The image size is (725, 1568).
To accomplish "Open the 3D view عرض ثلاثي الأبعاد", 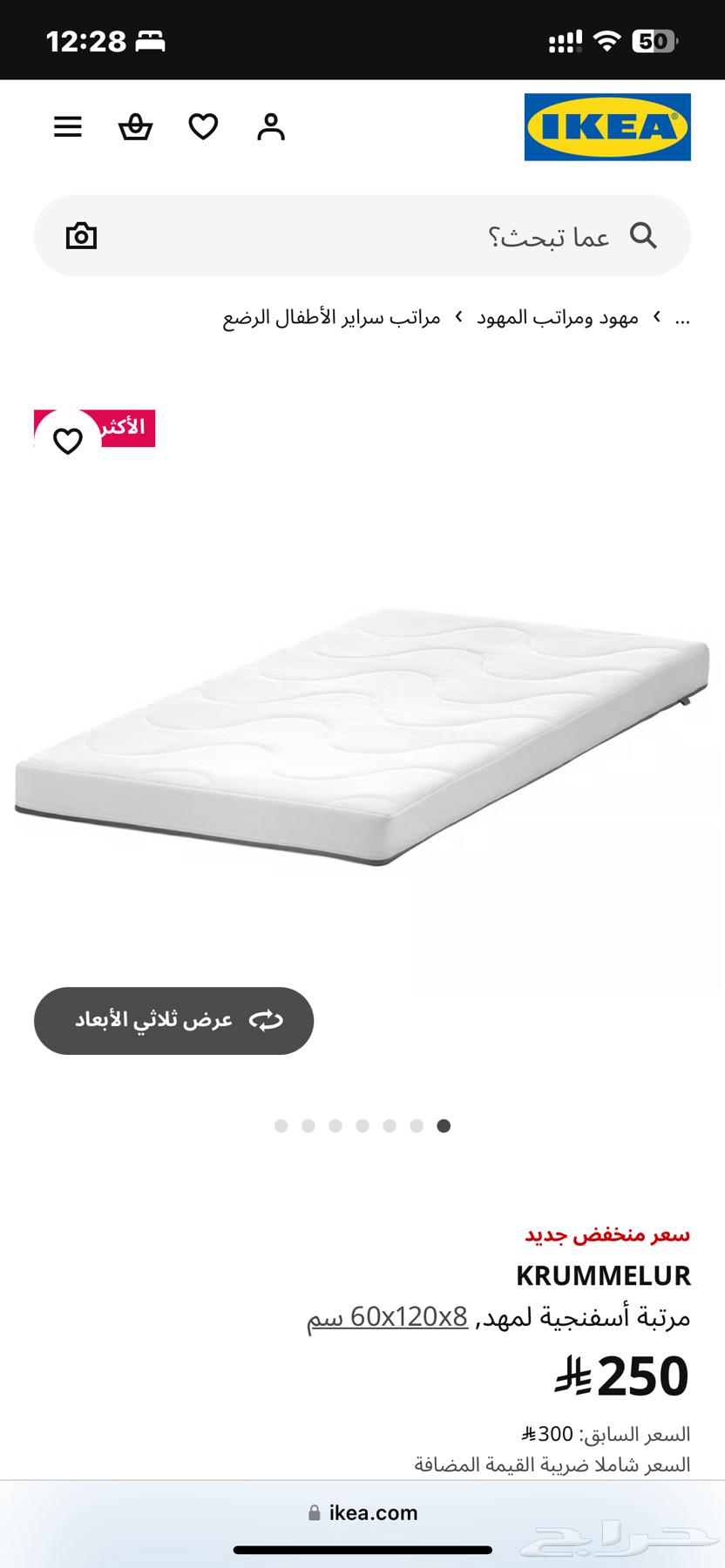I will click(x=173, y=1021).
